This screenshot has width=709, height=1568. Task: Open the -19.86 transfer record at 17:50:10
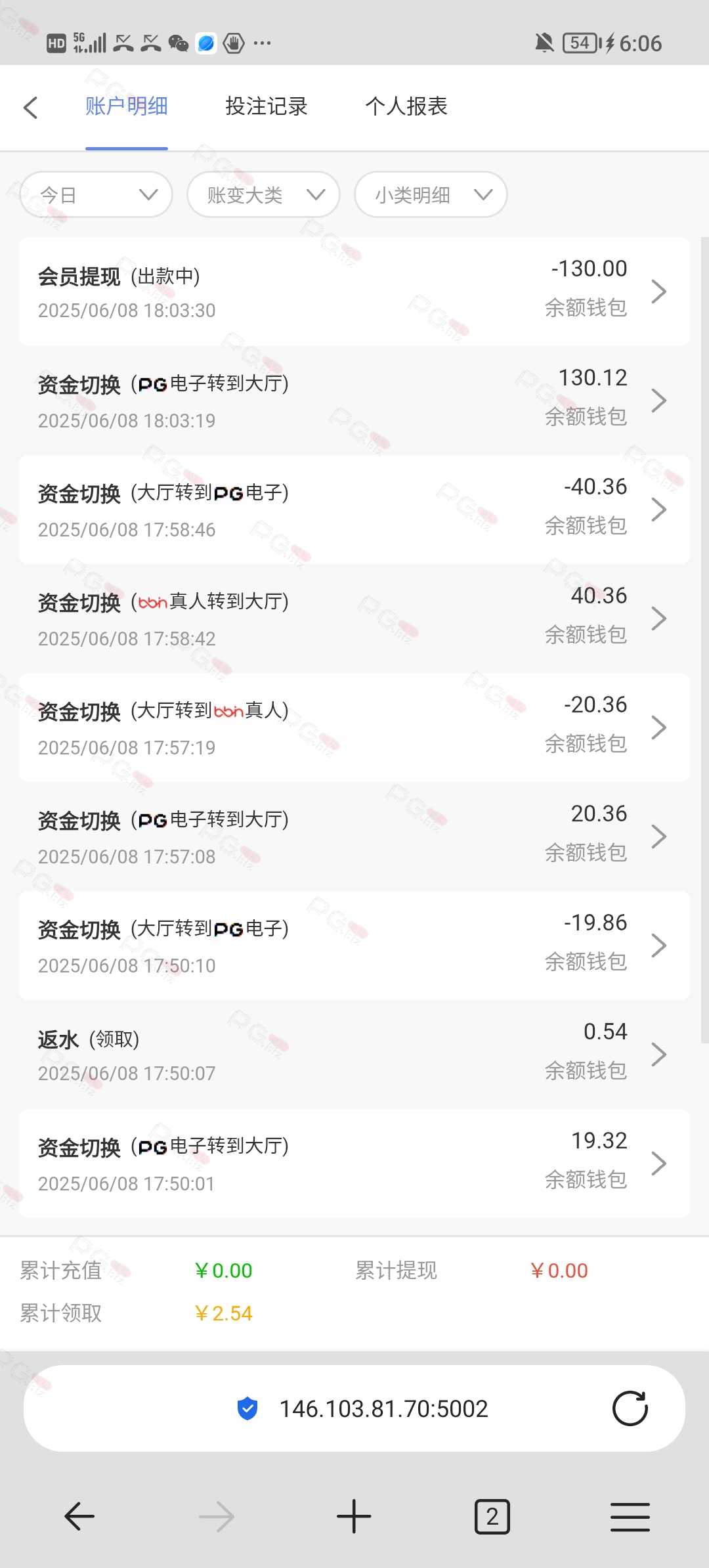[x=354, y=946]
